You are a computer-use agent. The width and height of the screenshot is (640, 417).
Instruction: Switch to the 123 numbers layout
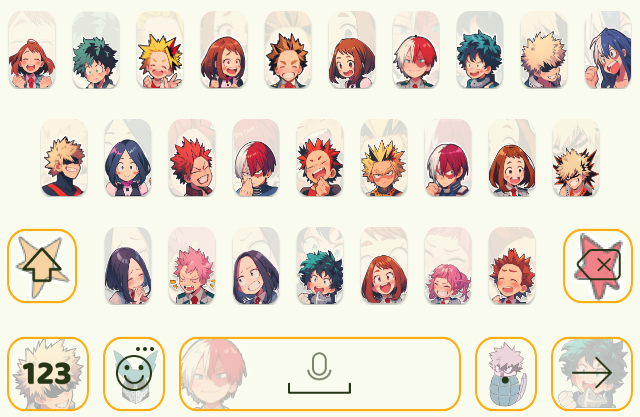(x=48, y=374)
